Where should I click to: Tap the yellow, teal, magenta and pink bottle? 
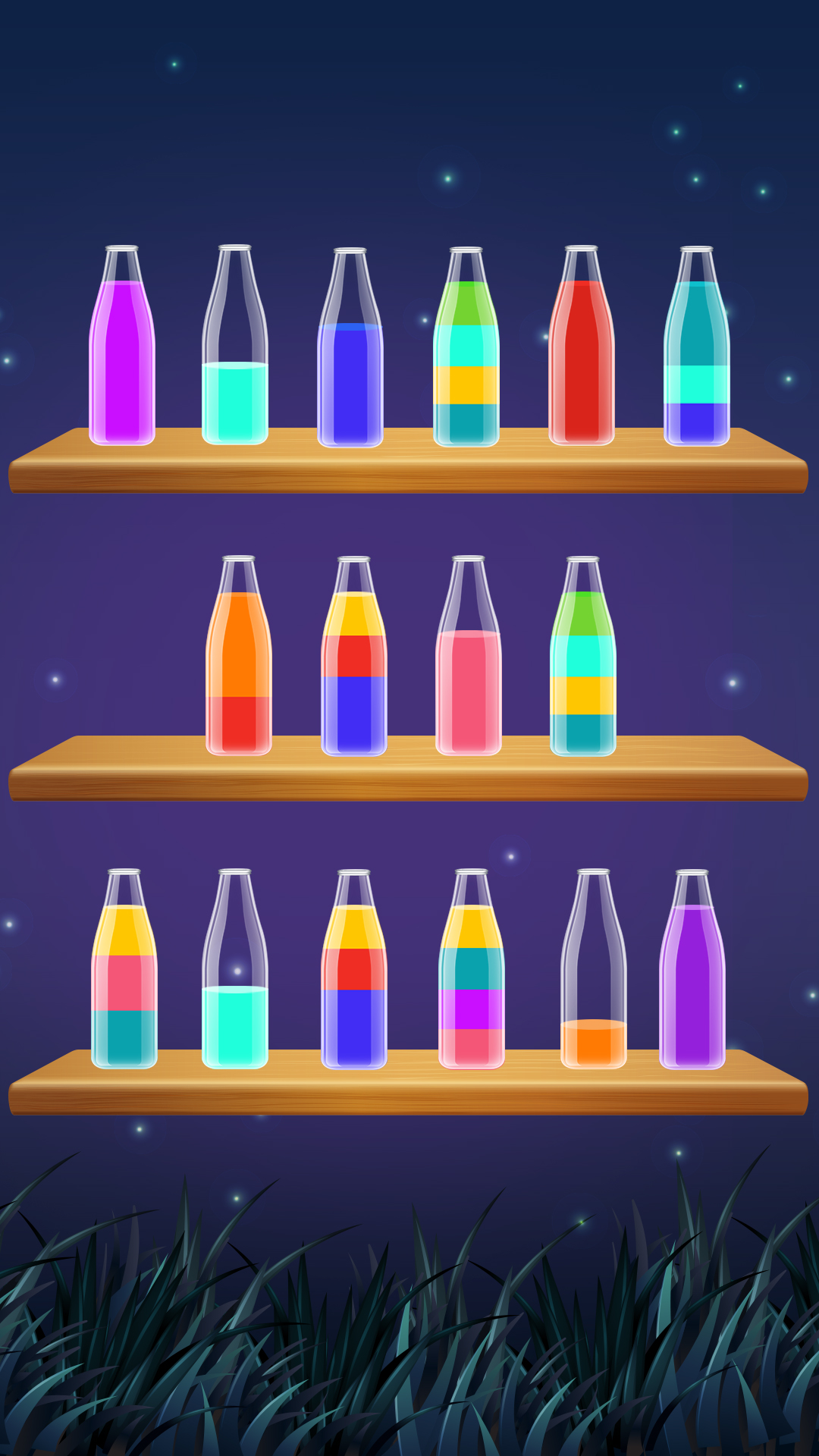[472, 978]
